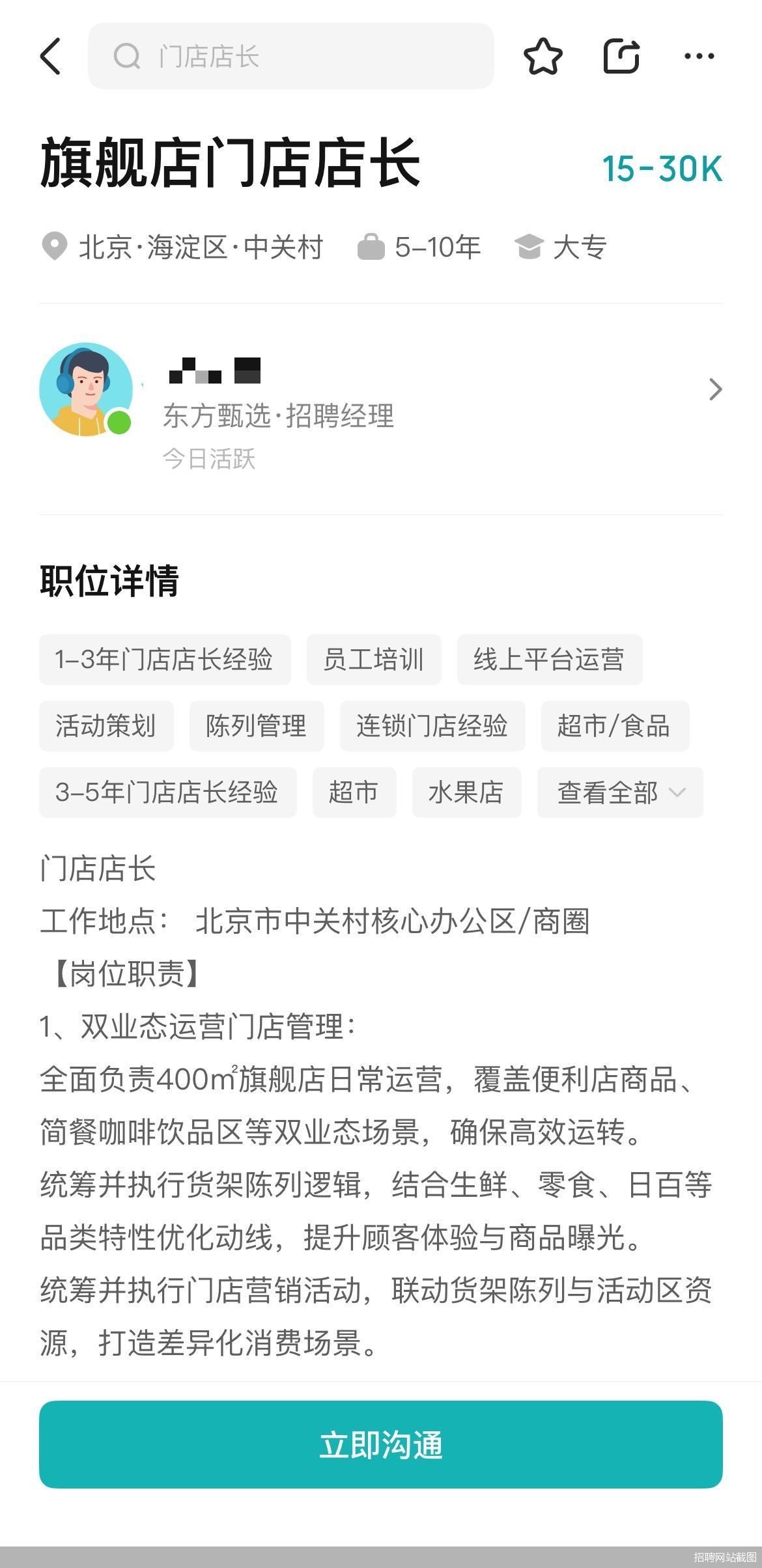762x1568 pixels.
Task: Select the 员工培训 skill tag
Action: (374, 659)
